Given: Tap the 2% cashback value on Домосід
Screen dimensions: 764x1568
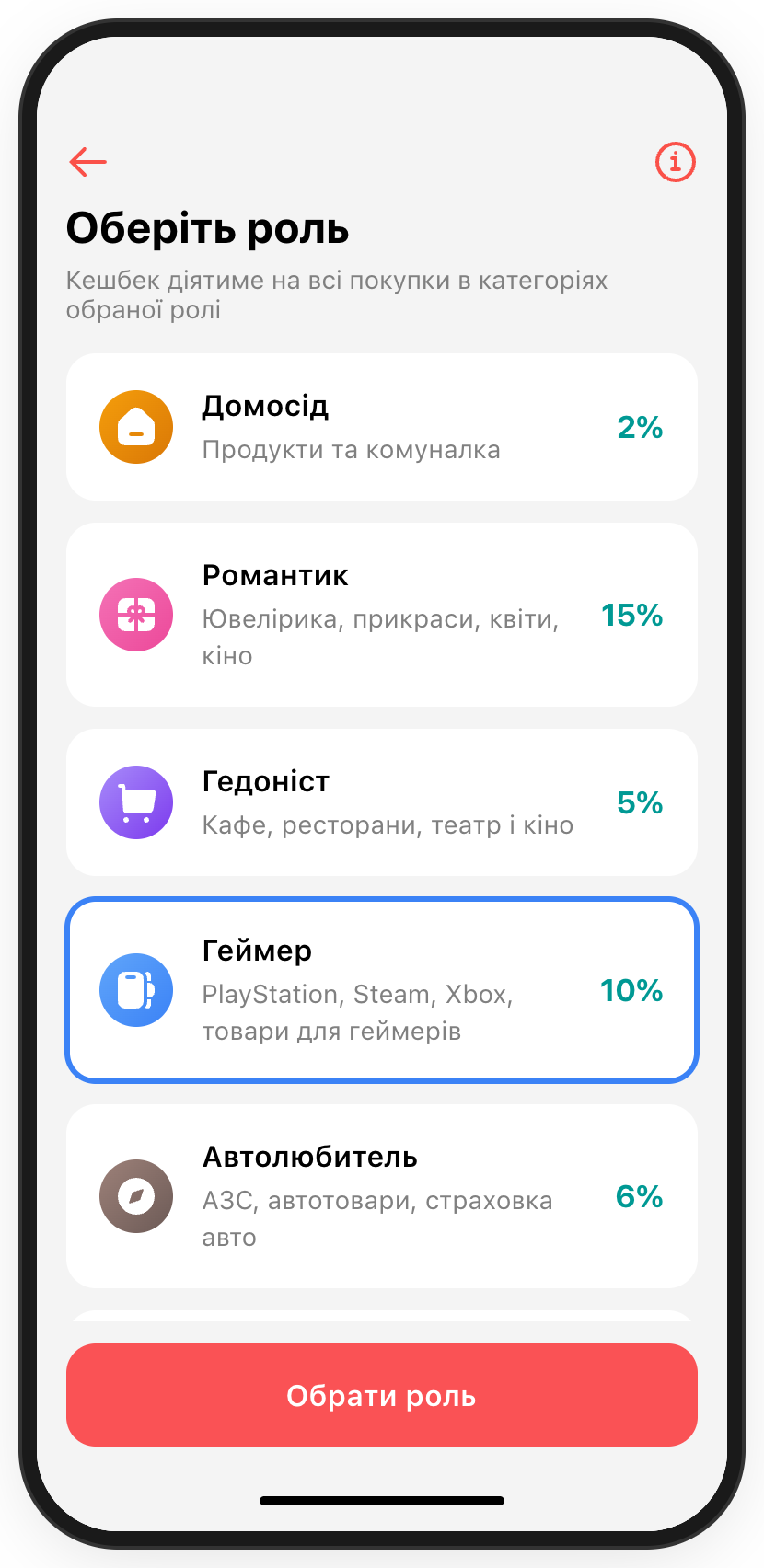Looking at the screenshot, I should tap(639, 426).
